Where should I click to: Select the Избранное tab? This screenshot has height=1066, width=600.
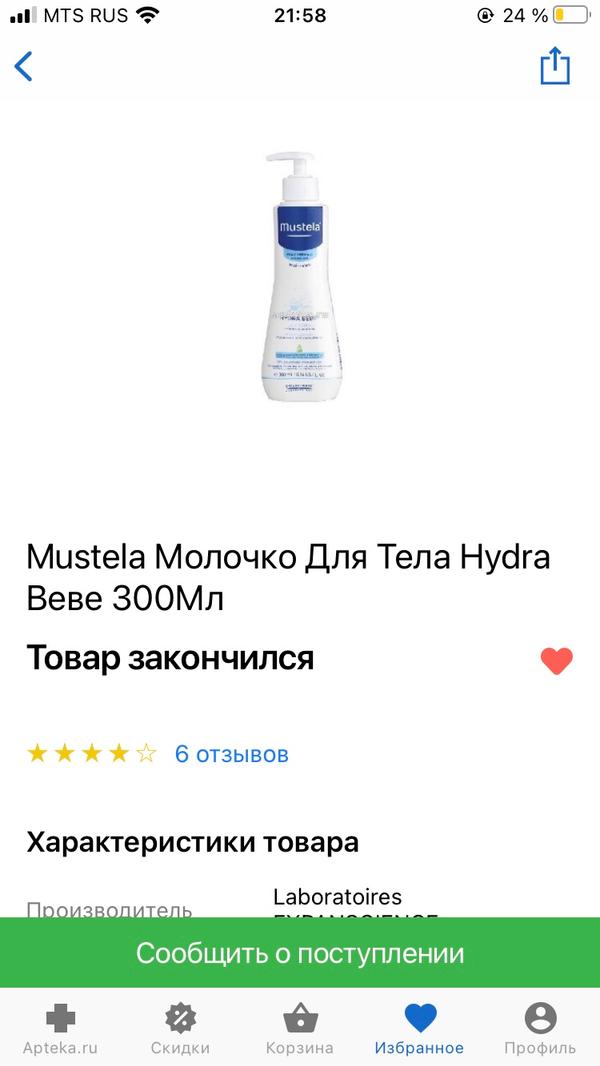click(x=419, y=1029)
